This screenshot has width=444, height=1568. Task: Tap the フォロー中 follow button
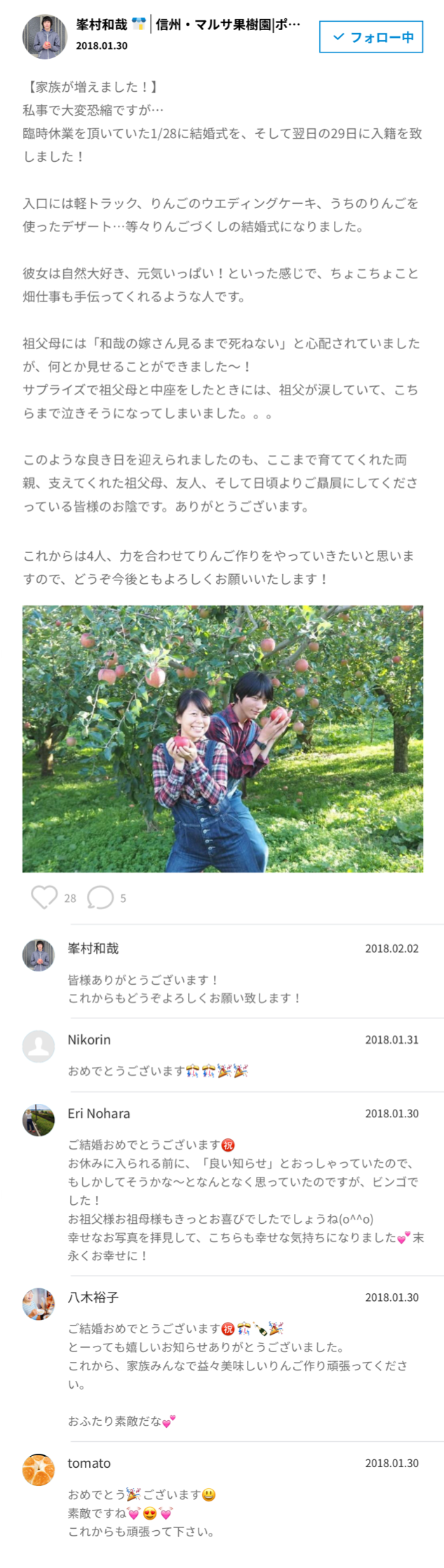[371, 37]
